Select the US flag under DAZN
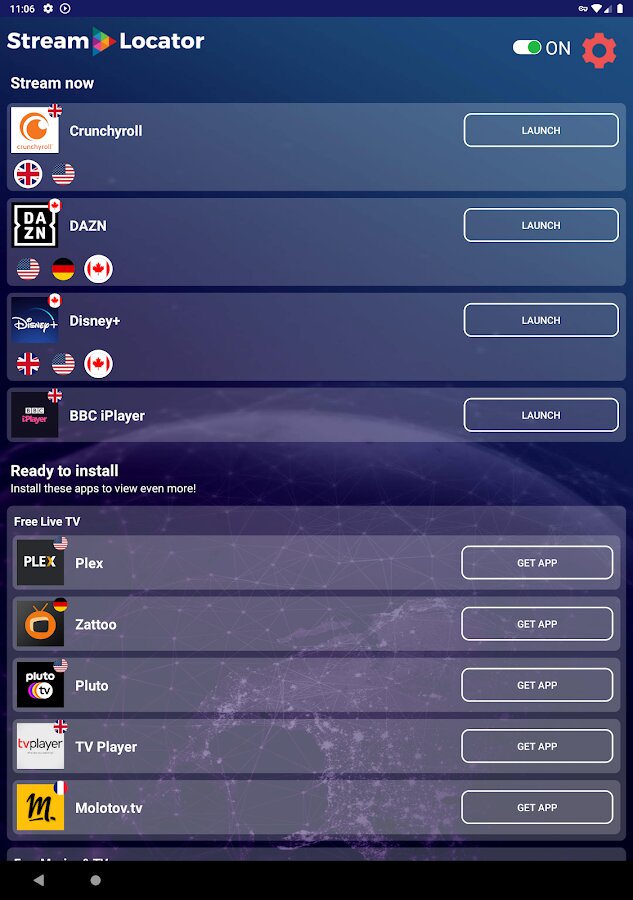 [28, 269]
